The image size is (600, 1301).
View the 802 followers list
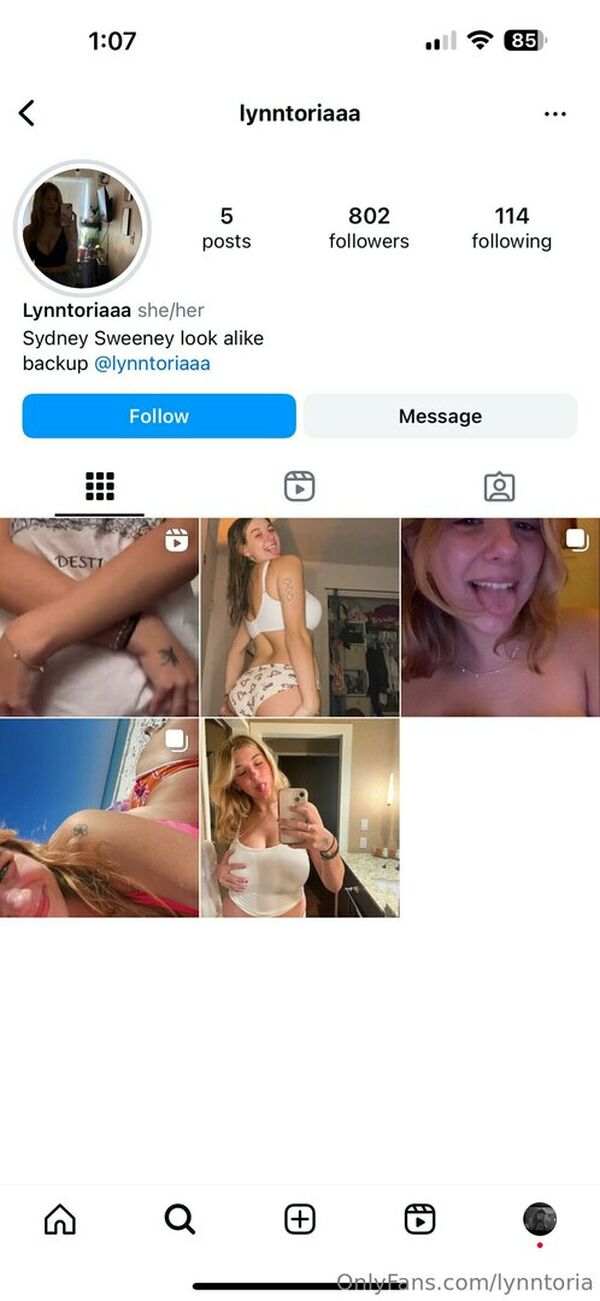pos(368,228)
